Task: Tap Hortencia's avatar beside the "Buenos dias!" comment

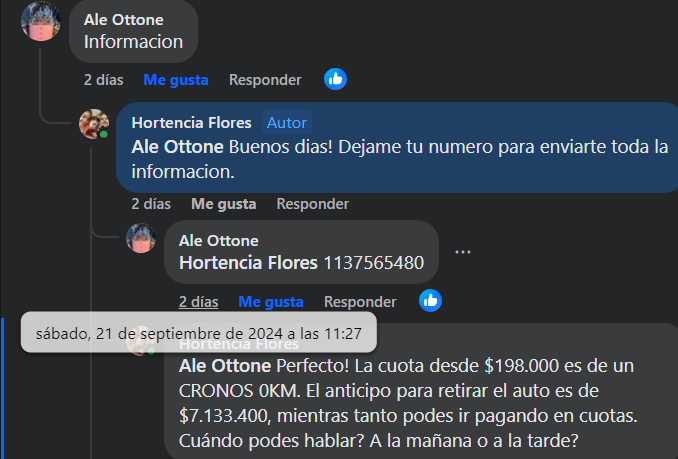Action: tap(94, 125)
